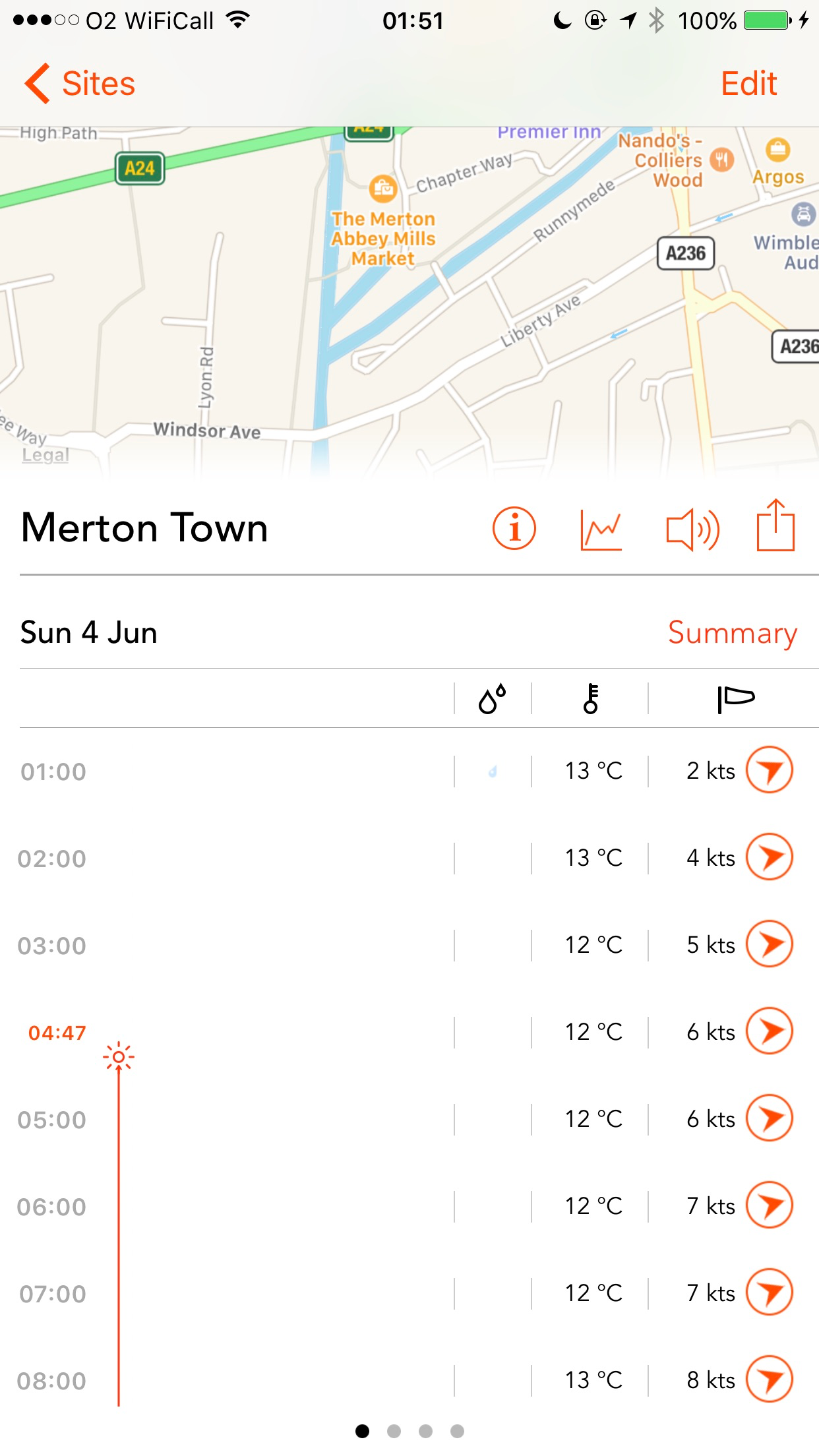Go back to Sites
Viewport: 819px width, 1456px height.
[x=80, y=84]
